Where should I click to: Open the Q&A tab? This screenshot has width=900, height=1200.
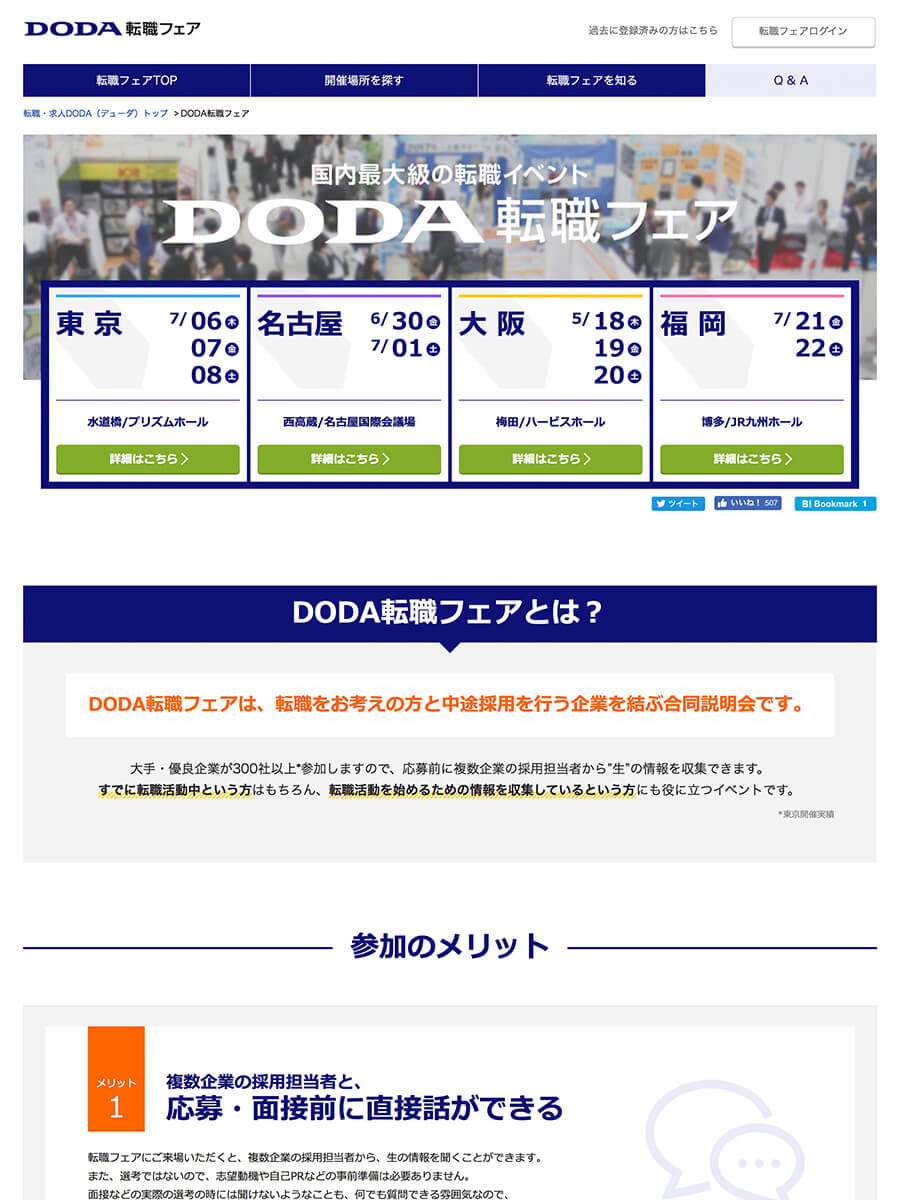(x=790, y=80)
